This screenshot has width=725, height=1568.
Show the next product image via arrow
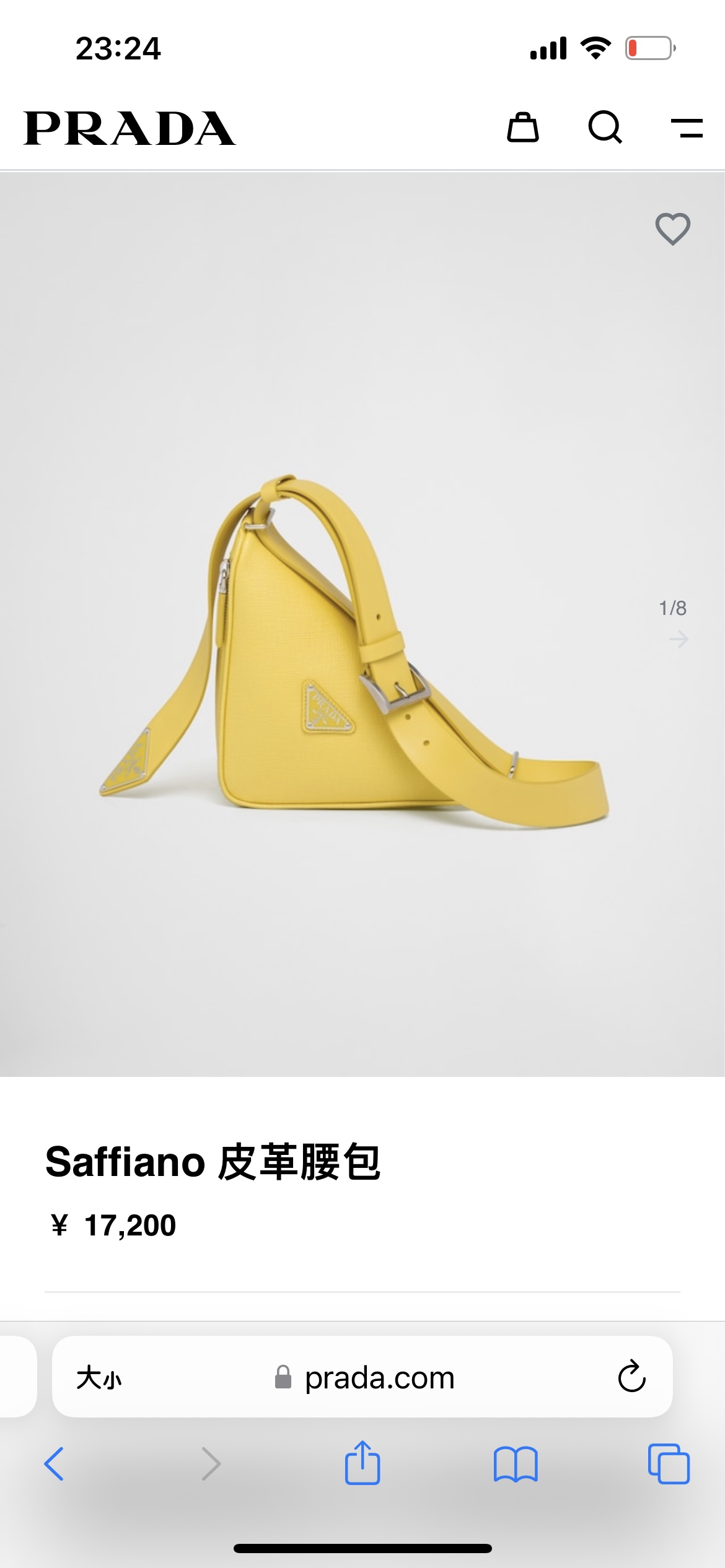(x=679, y=639)
